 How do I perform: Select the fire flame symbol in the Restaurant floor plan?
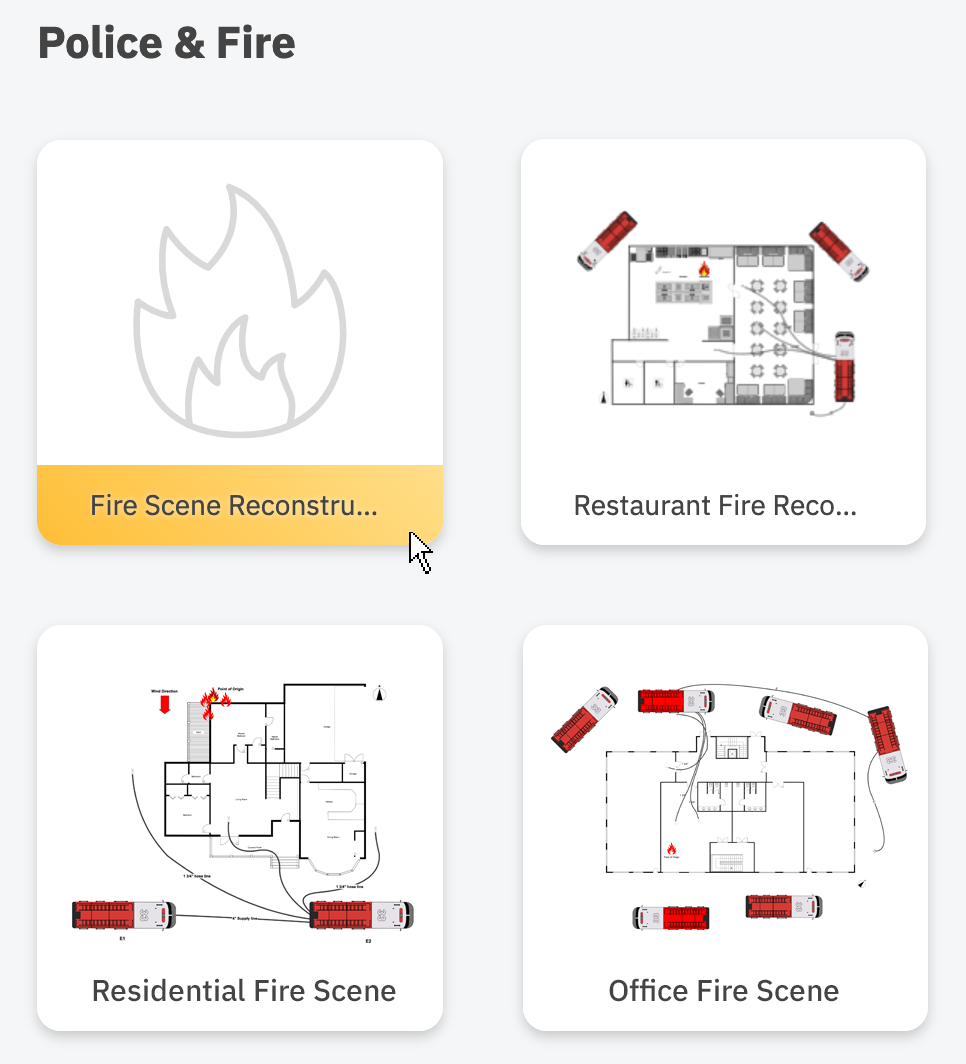tap(704, 270)
